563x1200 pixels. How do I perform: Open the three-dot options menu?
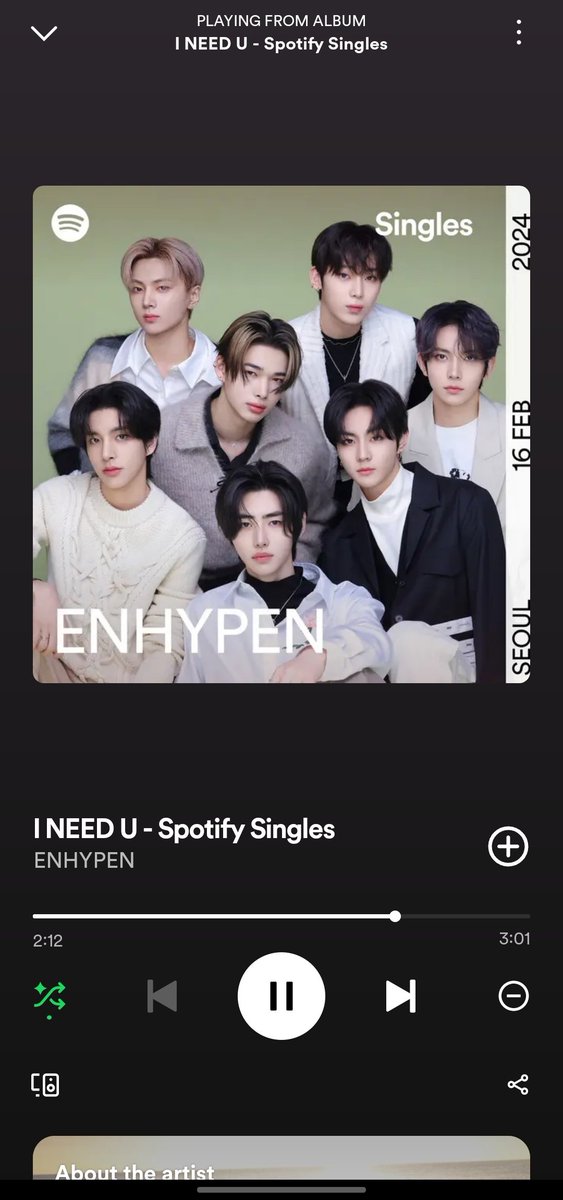click(x=518, y=32)
